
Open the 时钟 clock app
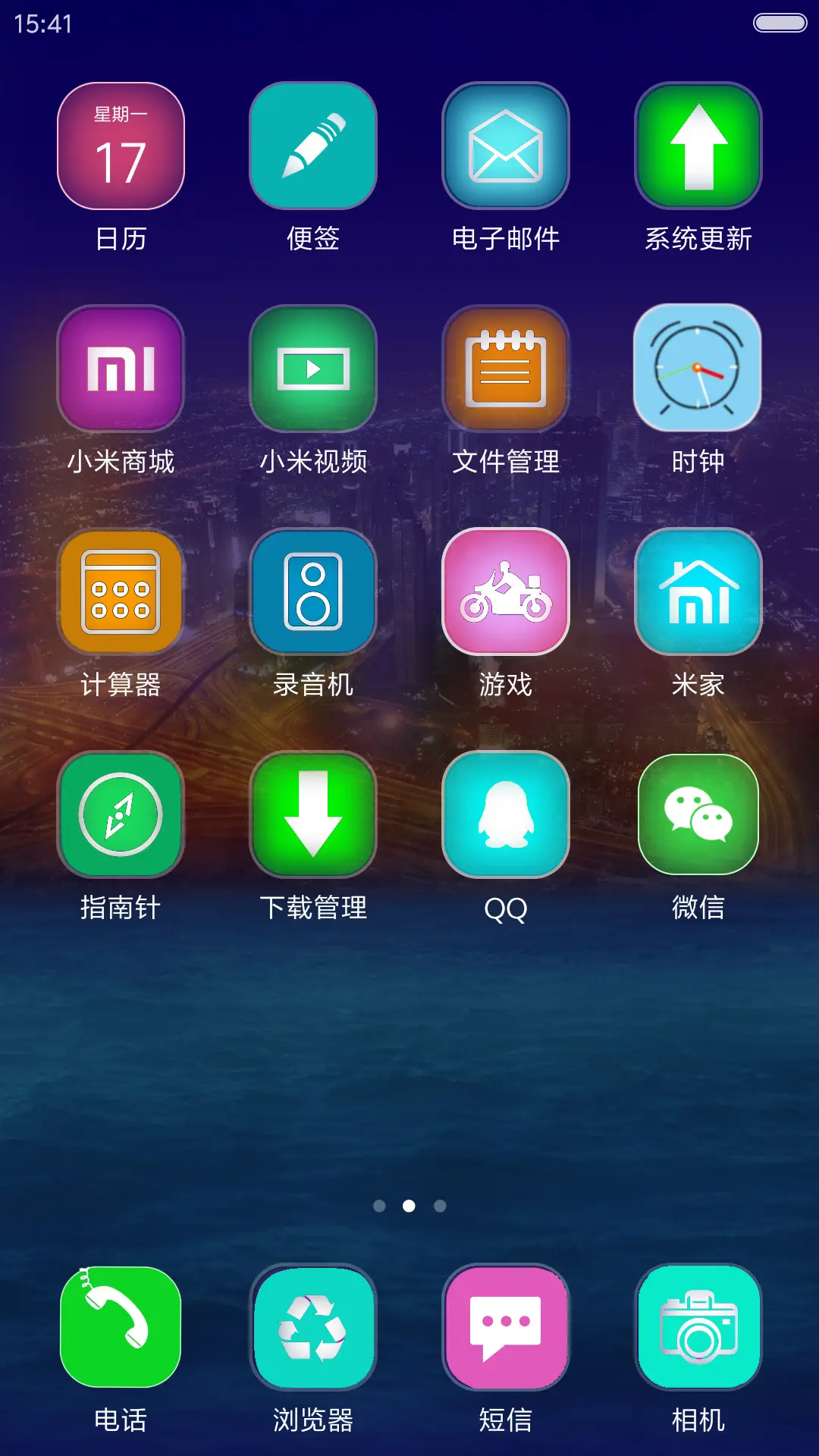click(698, 366)
